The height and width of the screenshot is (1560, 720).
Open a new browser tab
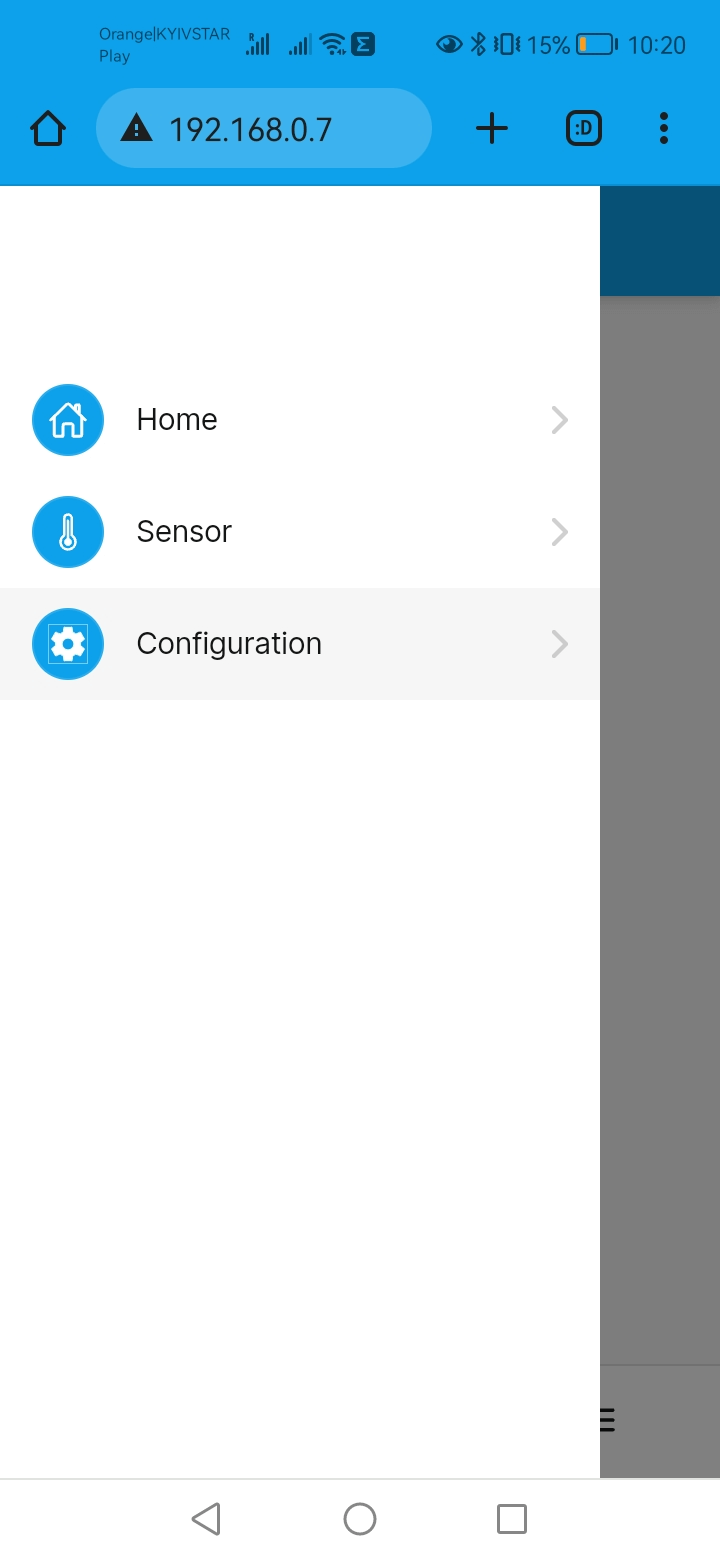(492, 129)
